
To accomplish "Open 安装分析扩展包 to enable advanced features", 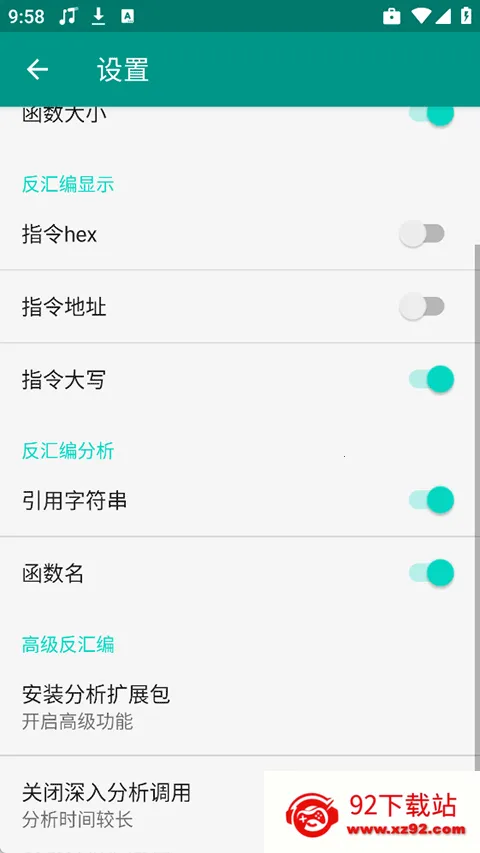I will click(240, 707).
